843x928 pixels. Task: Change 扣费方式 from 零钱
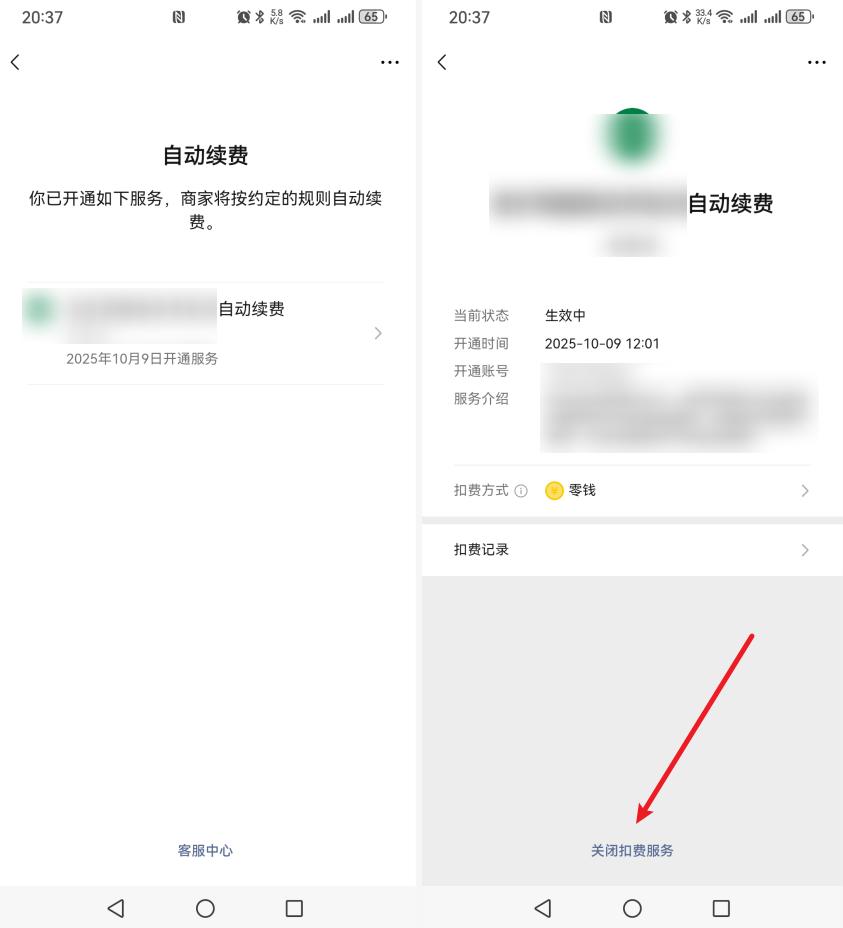680,491
